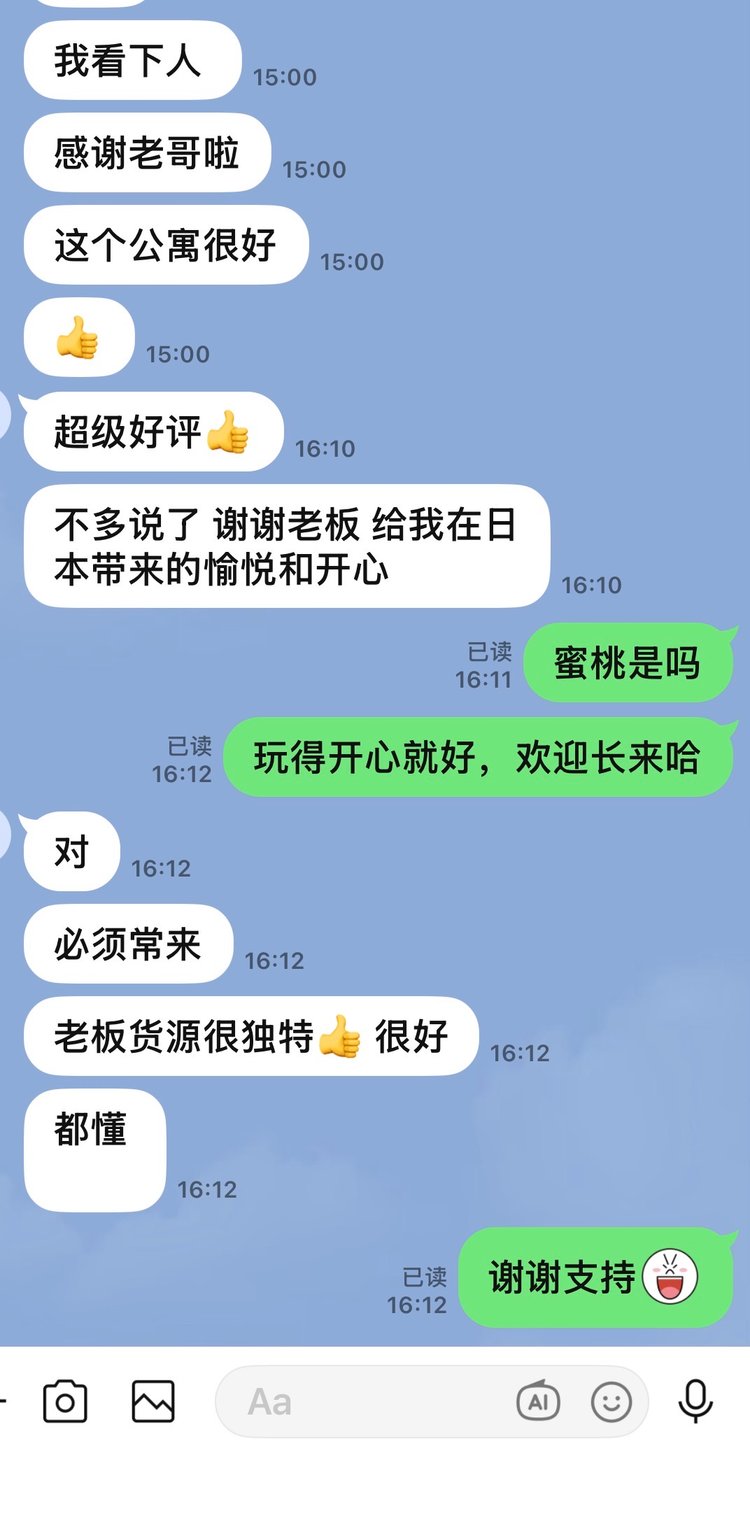The width and height of the screenshot is (750, 1525).
Task: Open the photo gallery picker
Action: click(x=153, y=1402)
